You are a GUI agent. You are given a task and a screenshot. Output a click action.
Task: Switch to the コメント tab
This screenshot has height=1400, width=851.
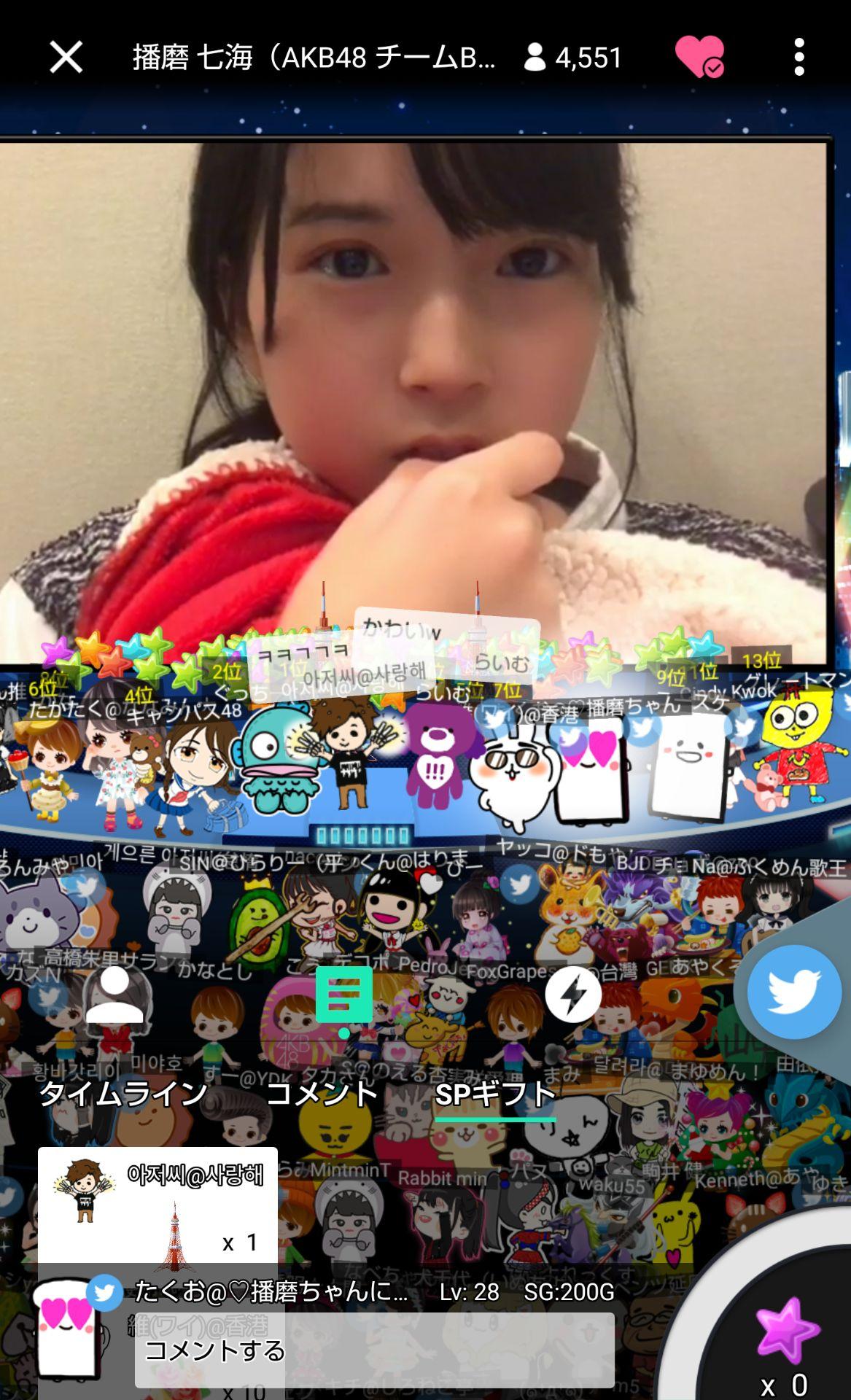(322, 1093)
